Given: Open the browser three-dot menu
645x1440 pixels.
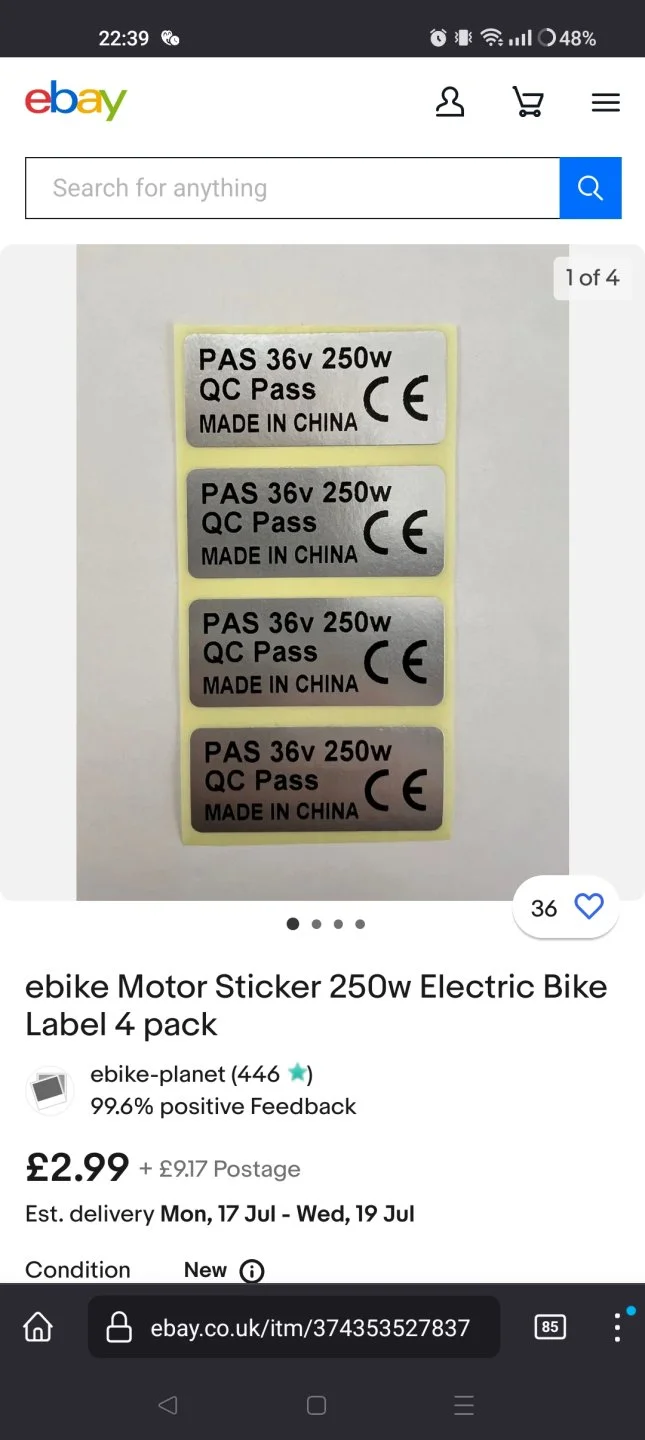Looking at the screenshot, I should pos(617,1327).
